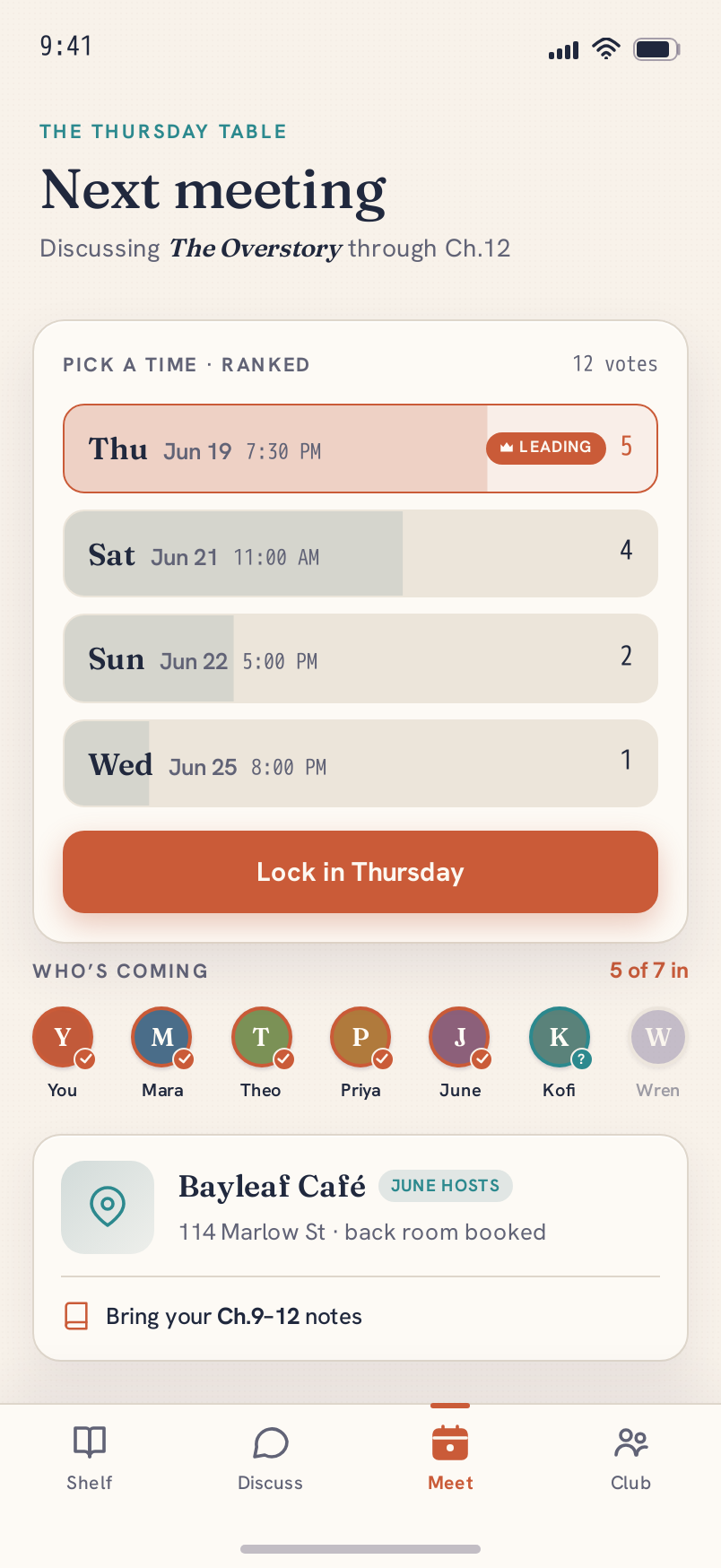Screen dimensions: 721x1568
Task: Open Mara's attendee avatar
Action: (x=162, y=1037)
